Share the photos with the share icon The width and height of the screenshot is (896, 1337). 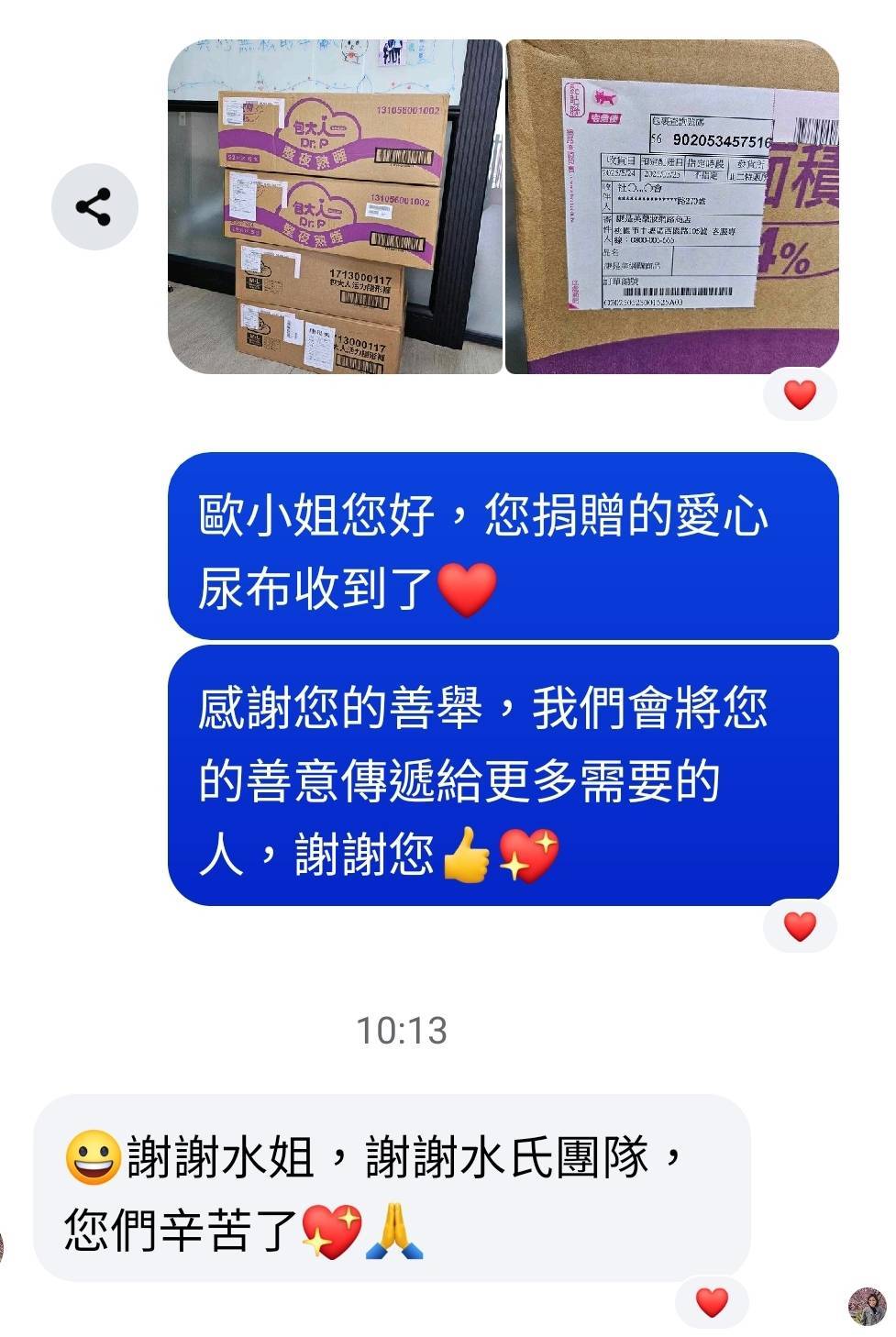click(x=94, y=206)
